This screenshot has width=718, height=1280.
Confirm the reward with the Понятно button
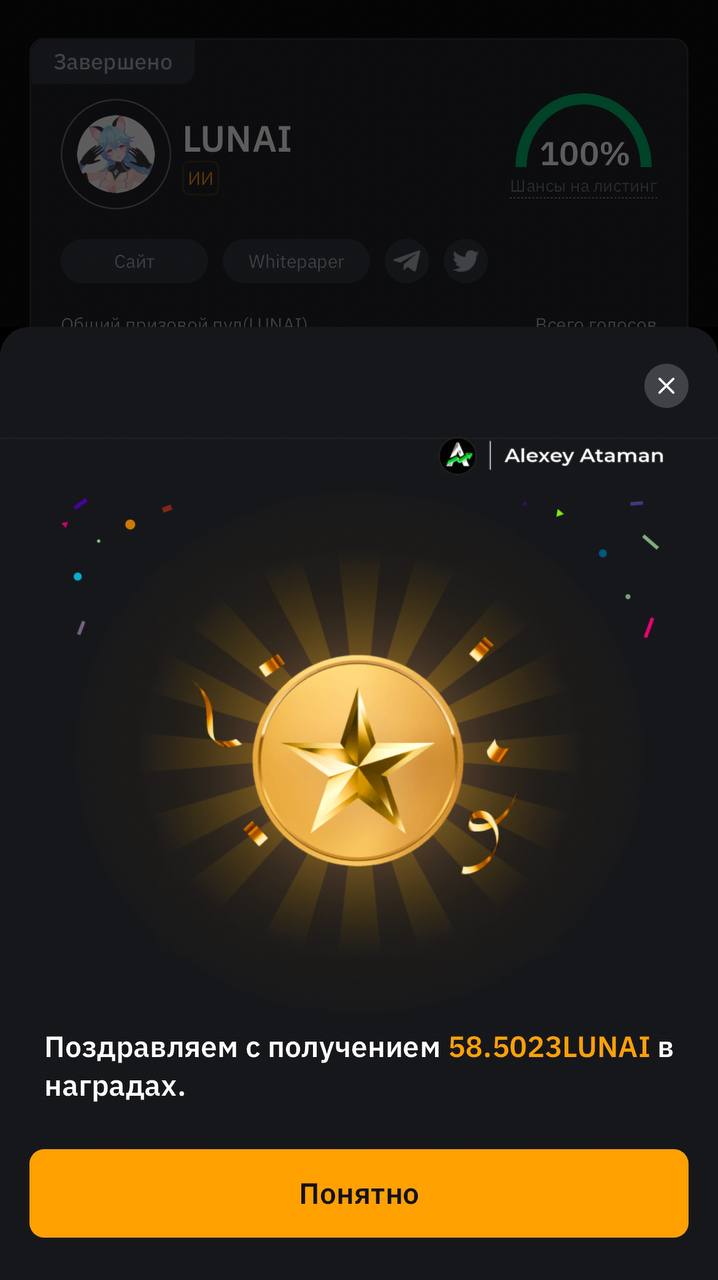pos(359,1193)
